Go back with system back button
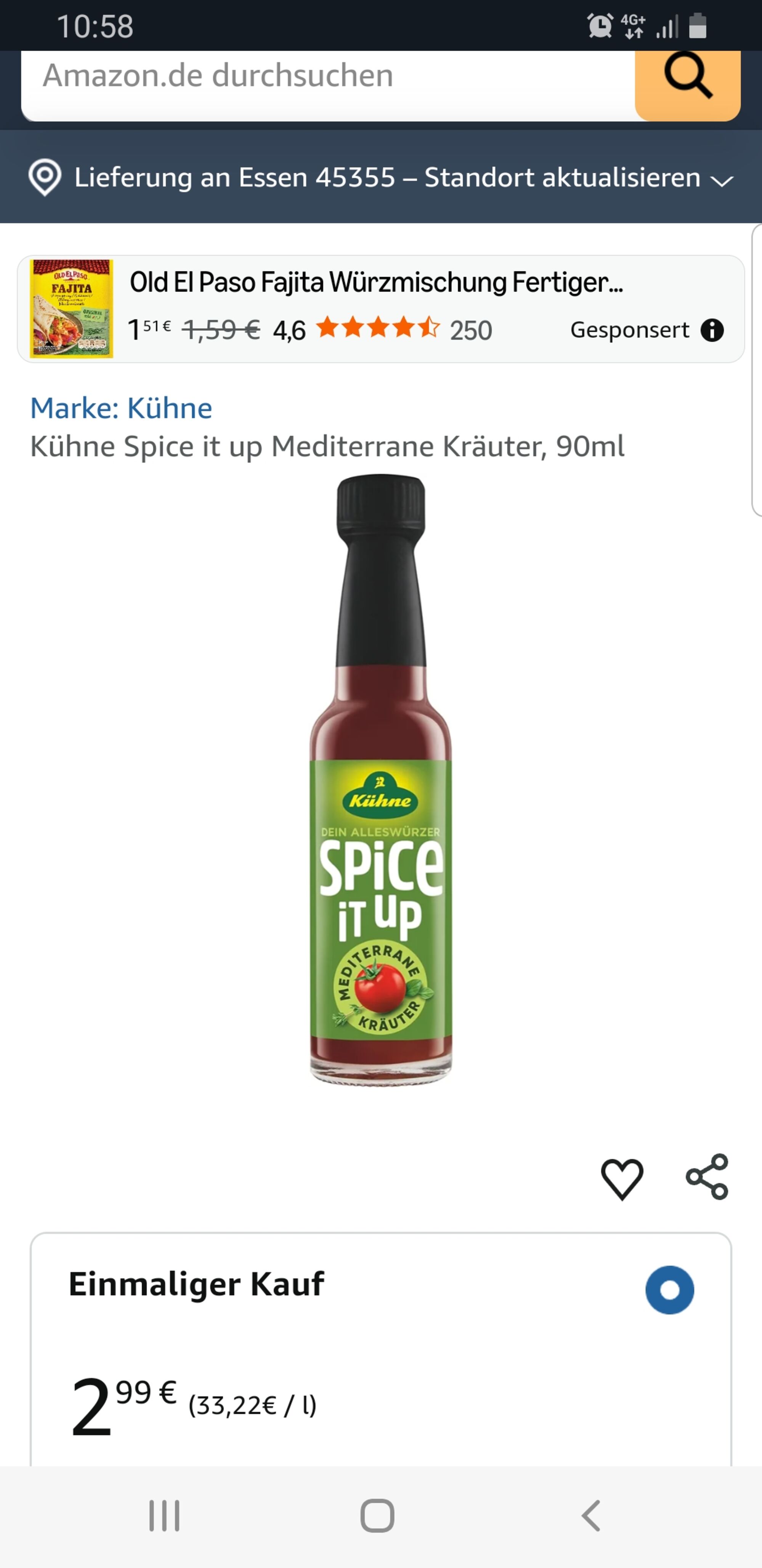 [591, 1515]
